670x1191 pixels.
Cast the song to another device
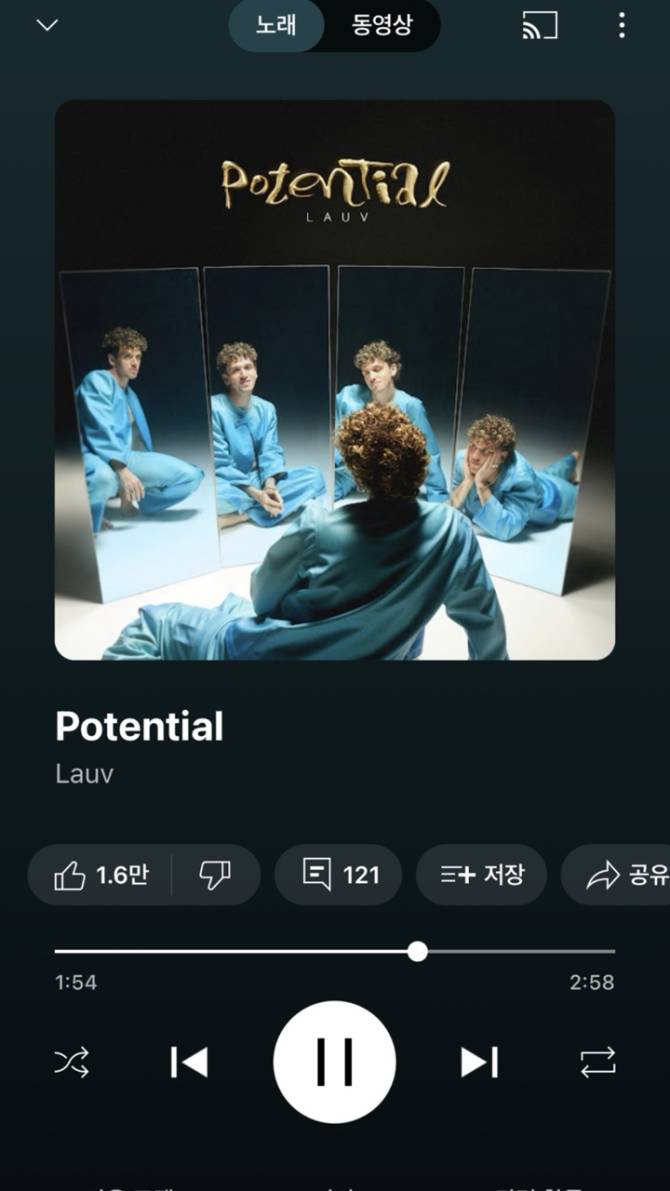tap(540, 26)
